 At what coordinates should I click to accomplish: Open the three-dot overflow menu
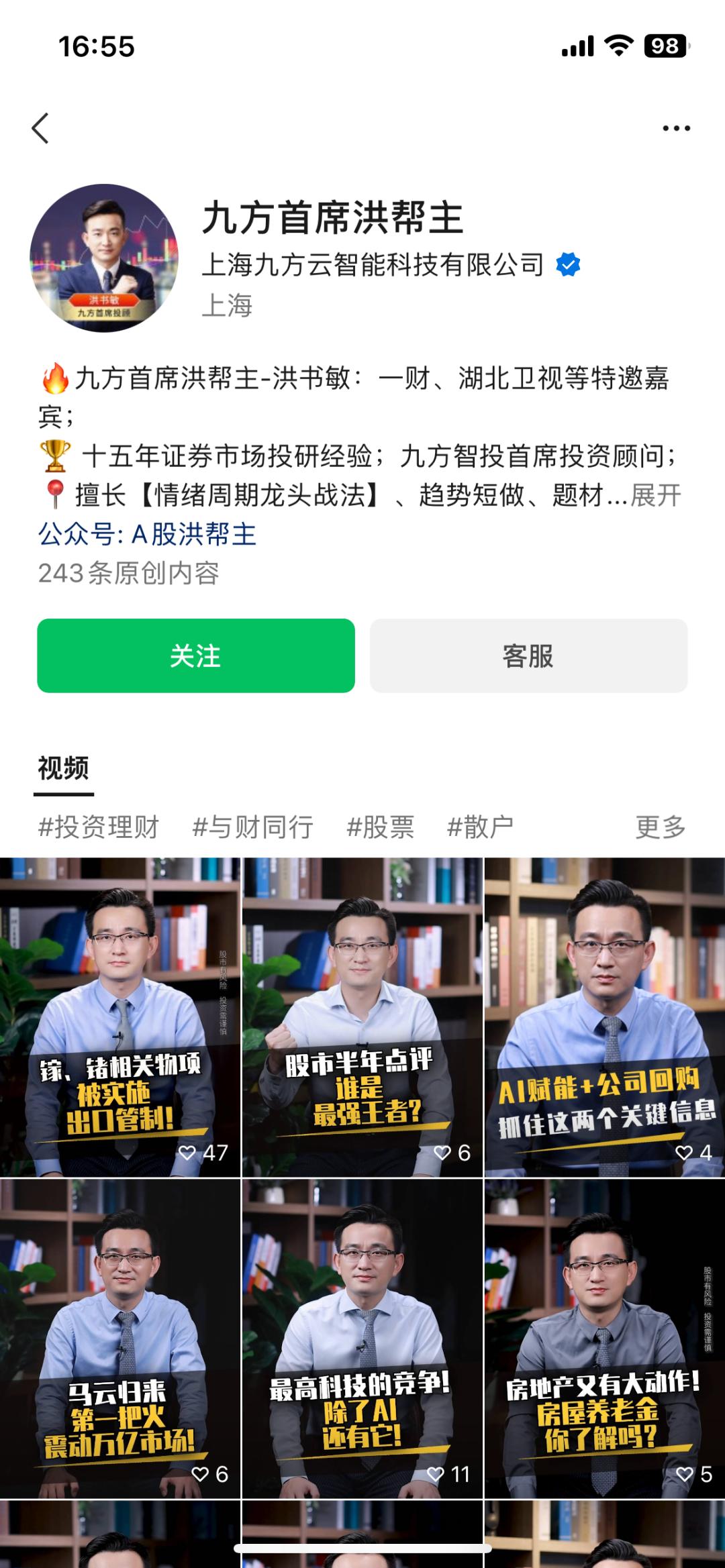(676, 128)
